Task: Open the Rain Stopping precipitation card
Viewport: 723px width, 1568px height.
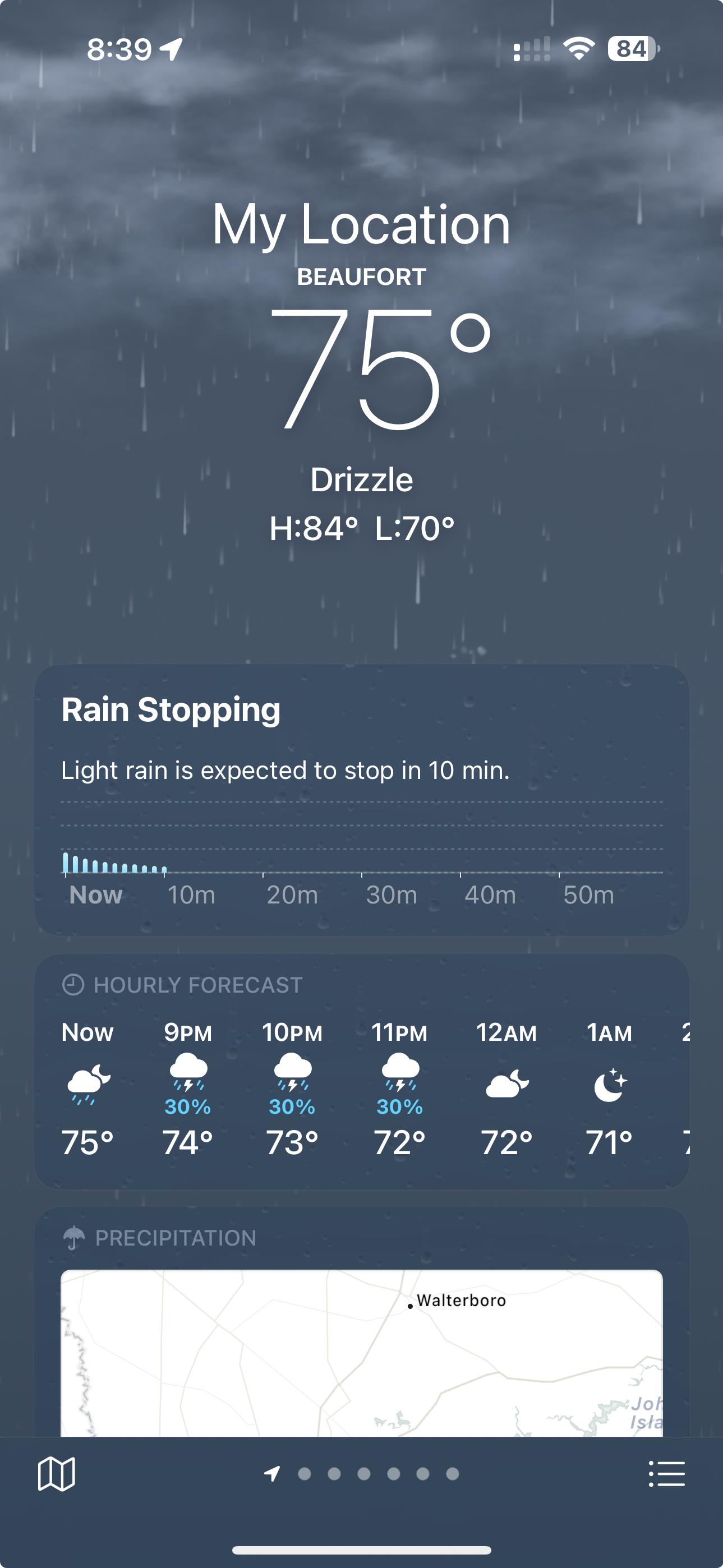Action: [361, 800]
